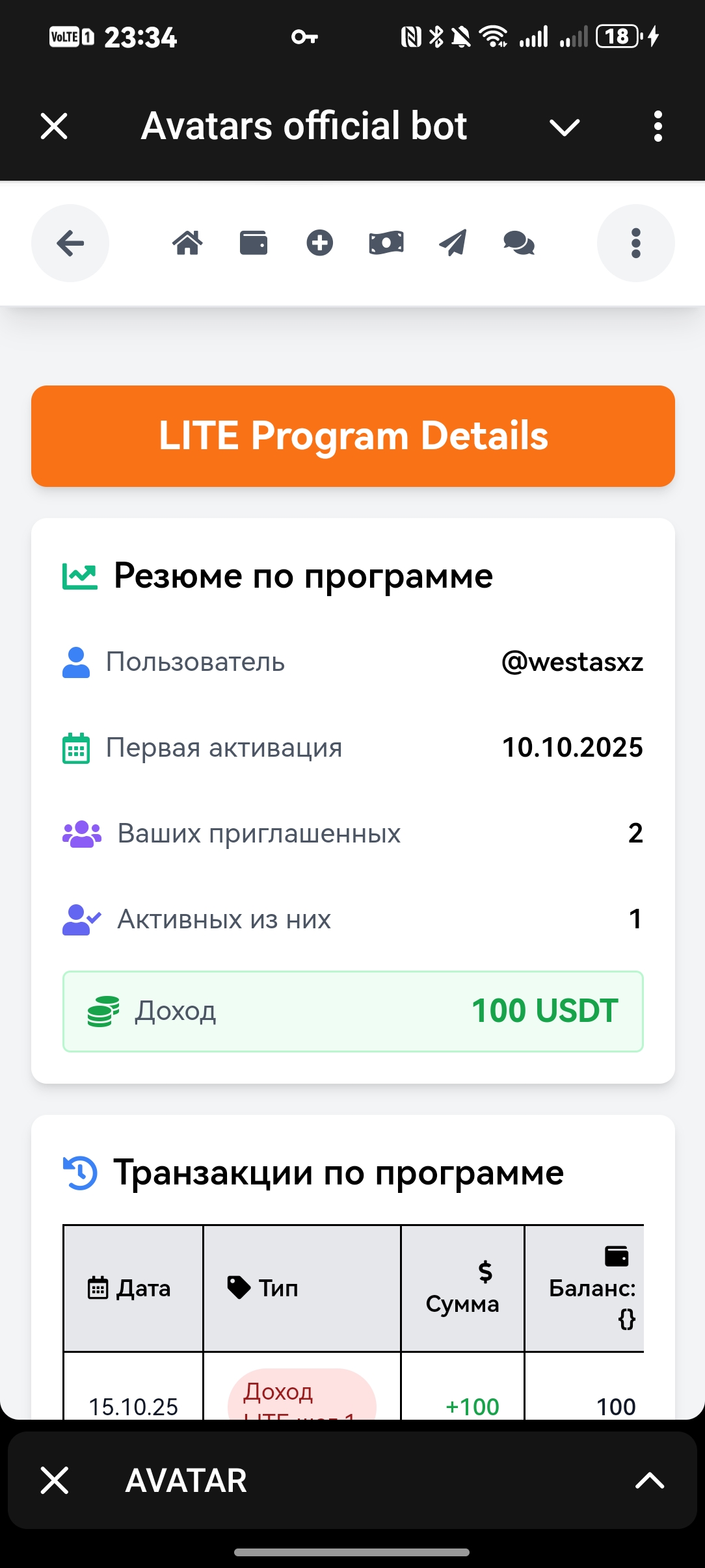The image size is (705, 1568).
Task: Expand the chevron next to the bot title
Action: [564, 127]
